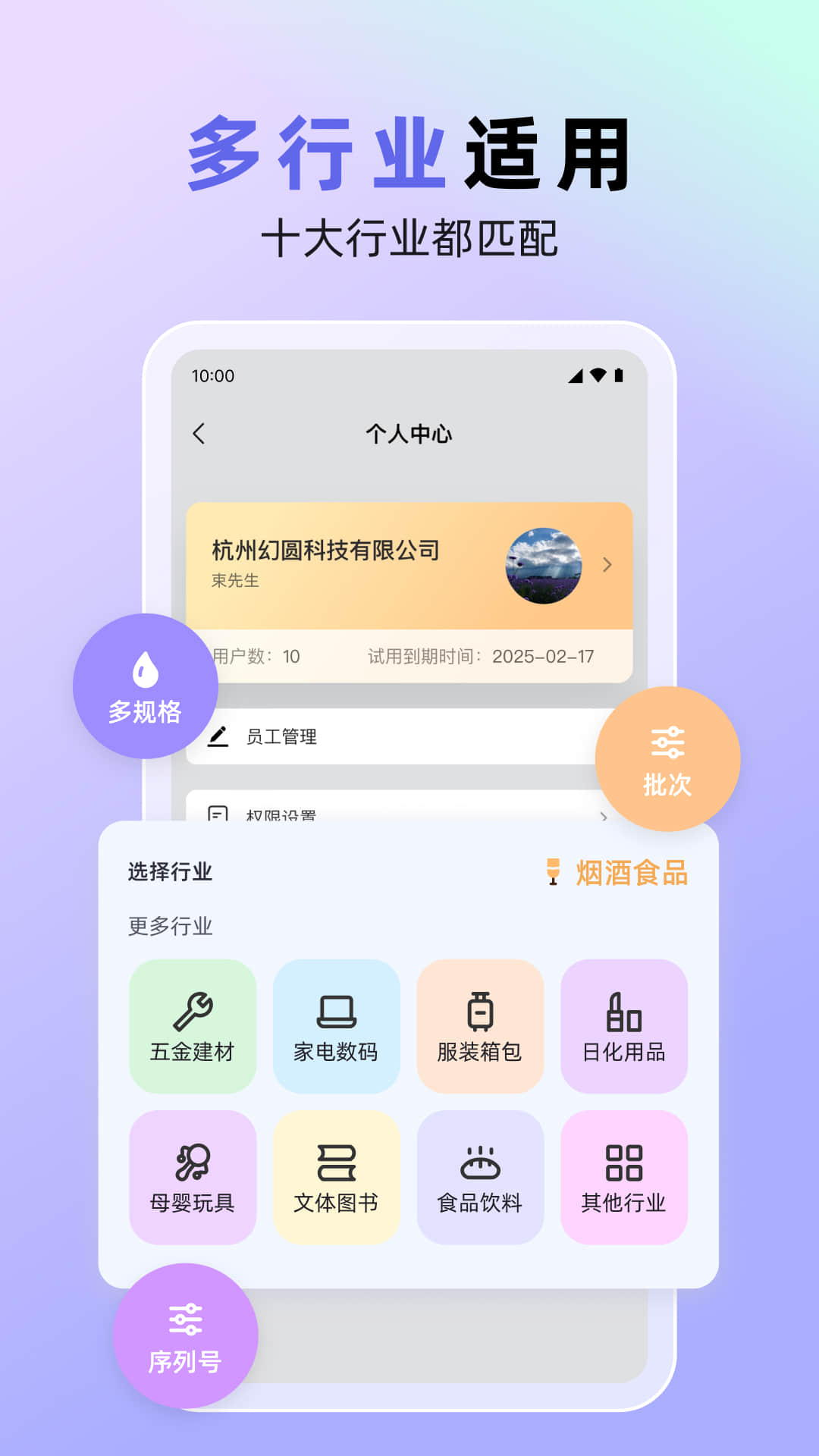Open 烟酒食品 current industry link

point(632,874)
